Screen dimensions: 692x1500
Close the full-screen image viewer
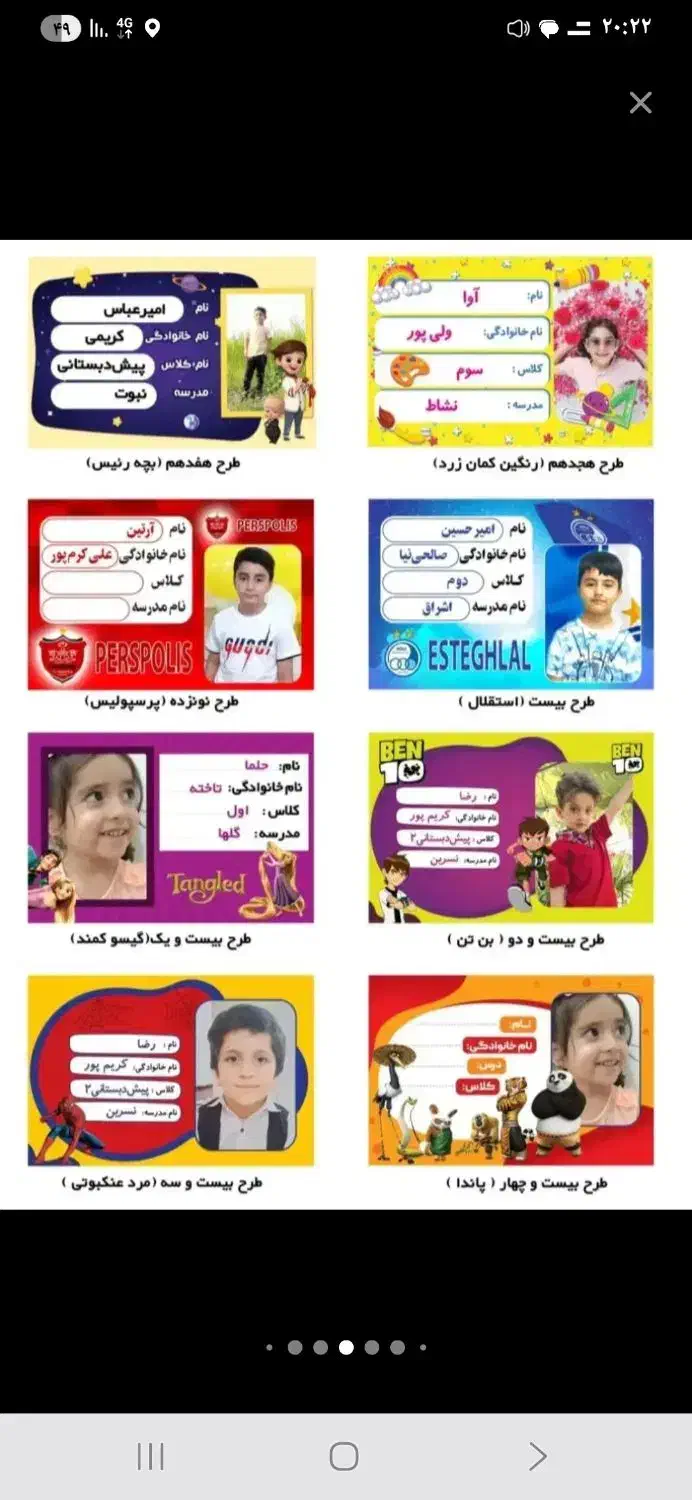(641, 103)
